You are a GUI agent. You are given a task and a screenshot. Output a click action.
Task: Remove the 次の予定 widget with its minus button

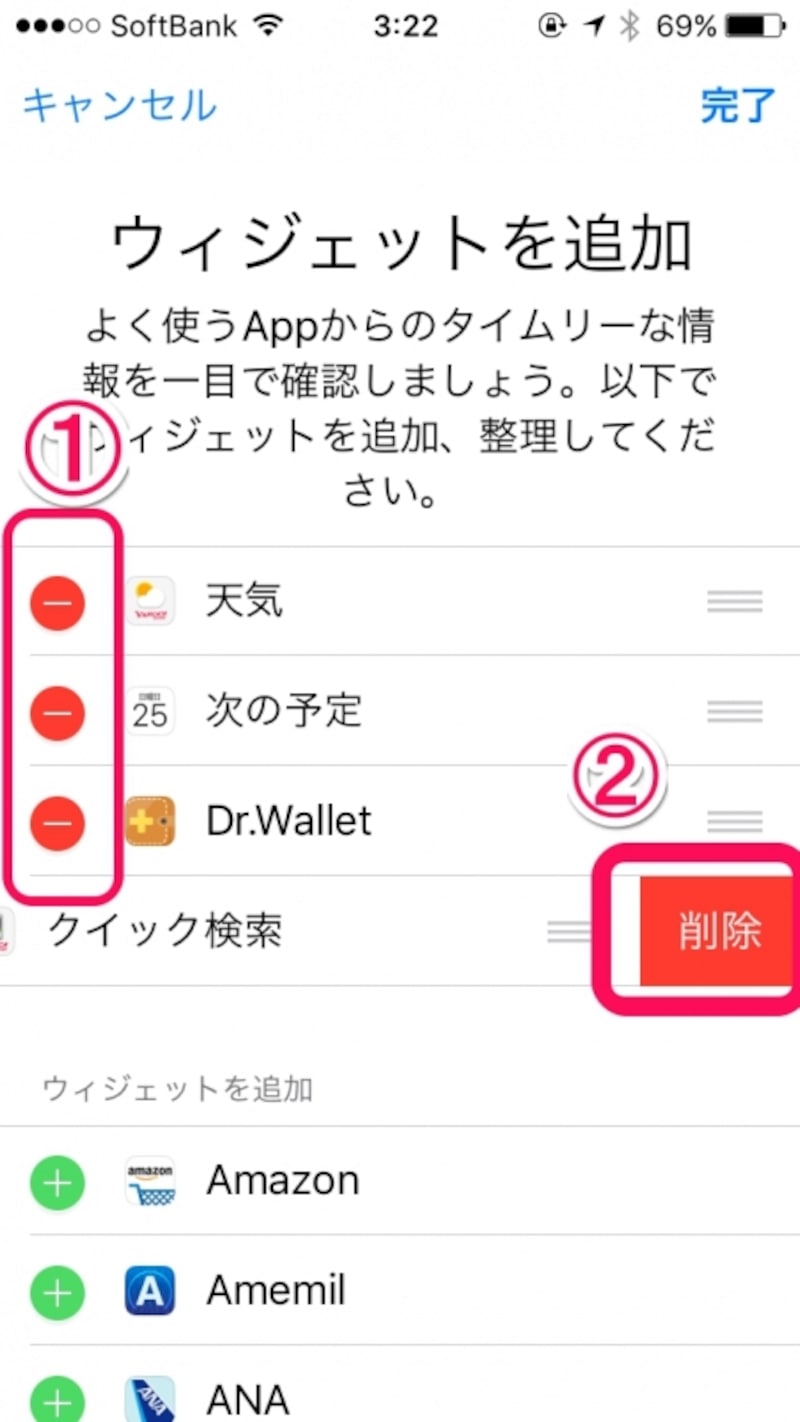pos(58,712)
